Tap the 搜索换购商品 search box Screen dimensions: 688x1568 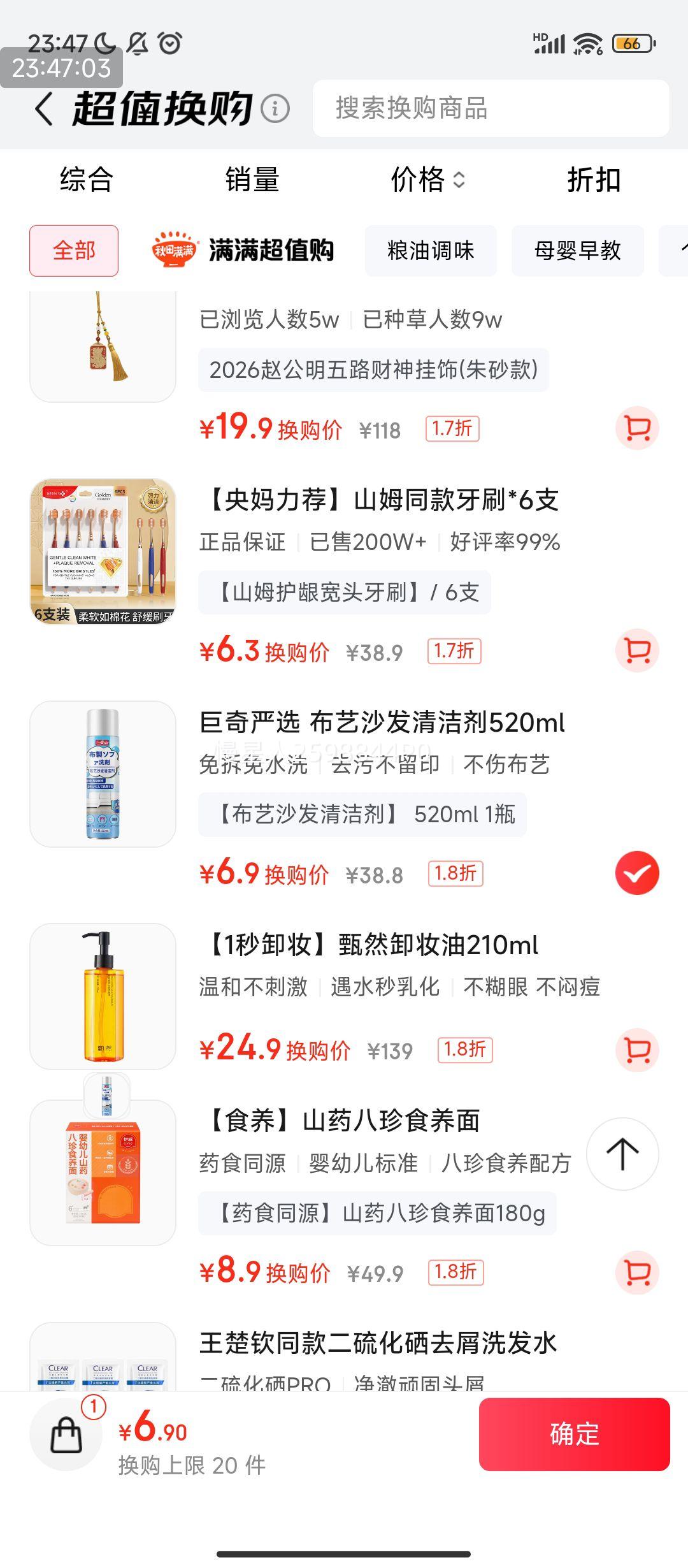tap(491, 108)
